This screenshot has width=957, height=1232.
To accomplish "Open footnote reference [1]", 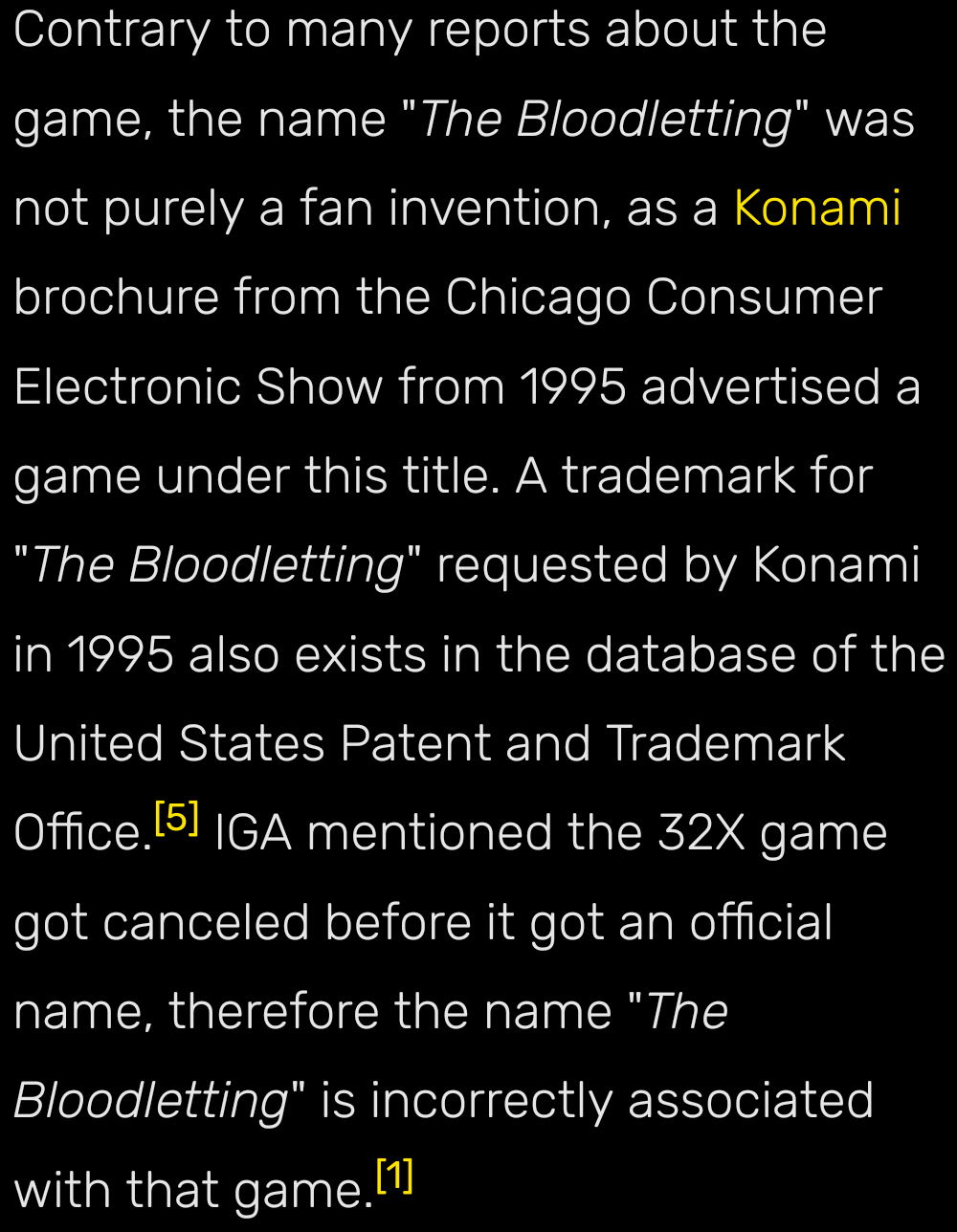I will (394, 1175).
